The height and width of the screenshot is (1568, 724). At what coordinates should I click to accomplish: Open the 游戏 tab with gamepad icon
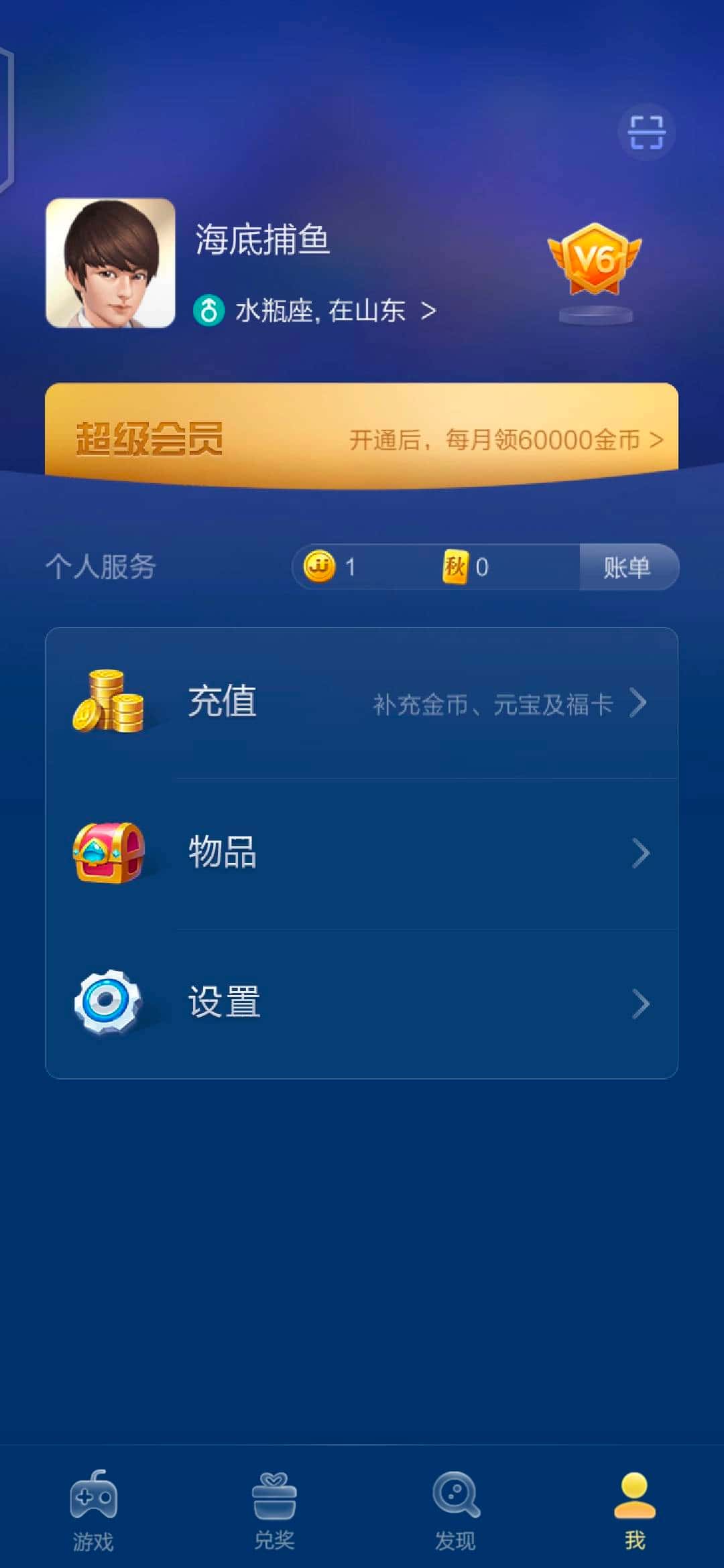pos(94,1504)
